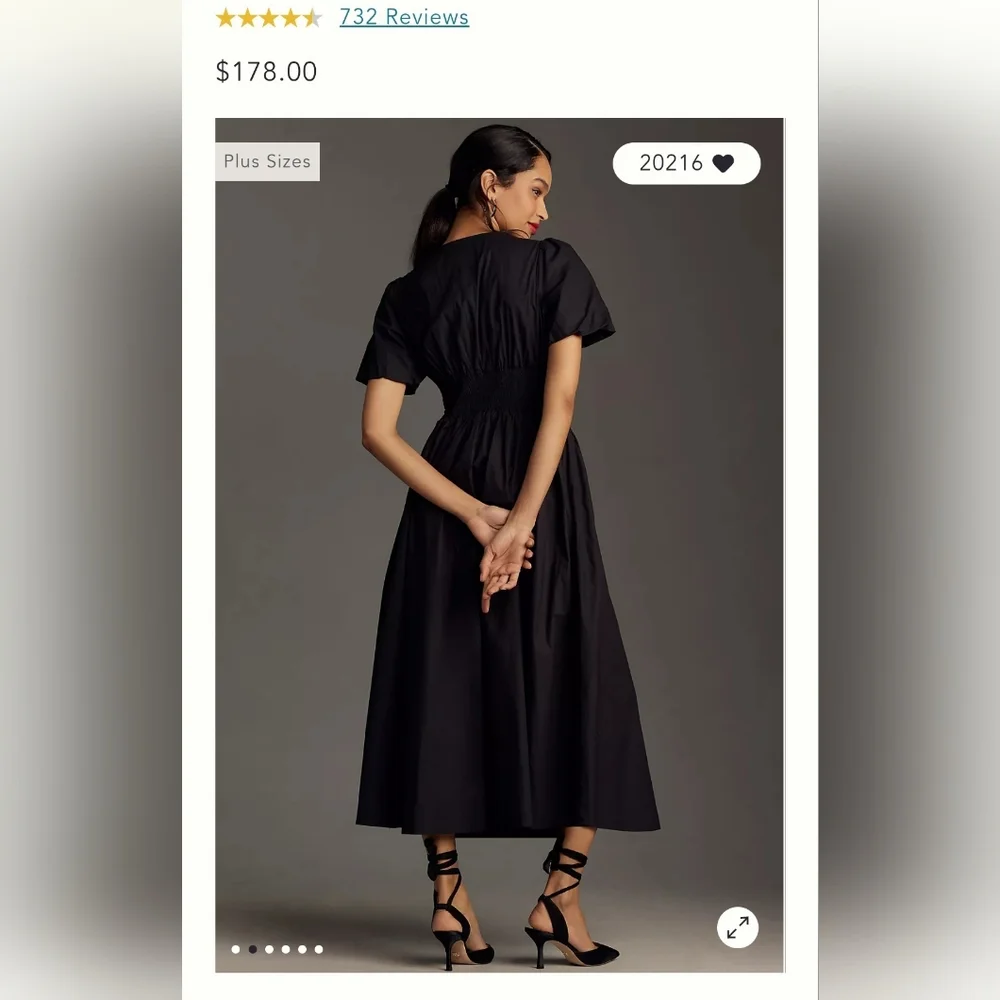Screen dimensions: 1000x1000
Task: Open the 732 Reviews link
Action: 404,17
